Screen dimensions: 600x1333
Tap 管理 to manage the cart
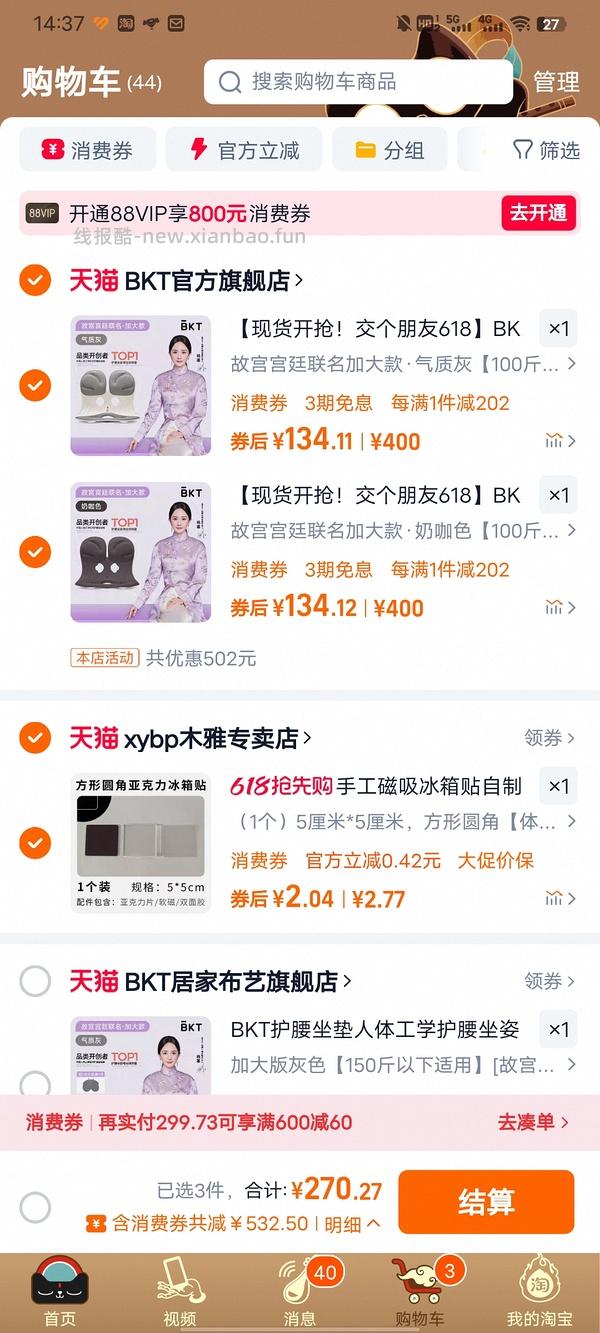coord(556,82)
